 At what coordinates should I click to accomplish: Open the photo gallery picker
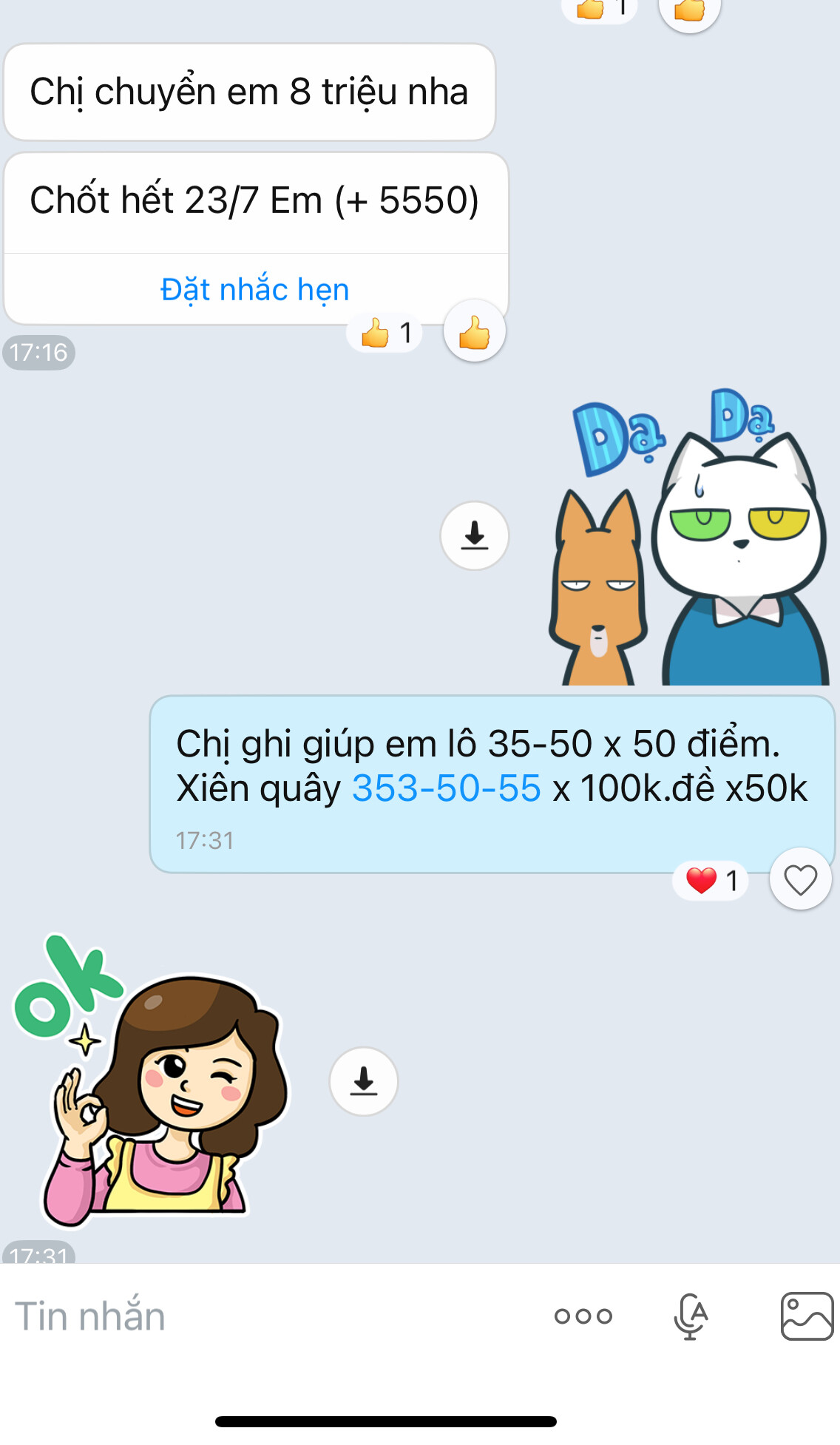(x=807, y=1316)
